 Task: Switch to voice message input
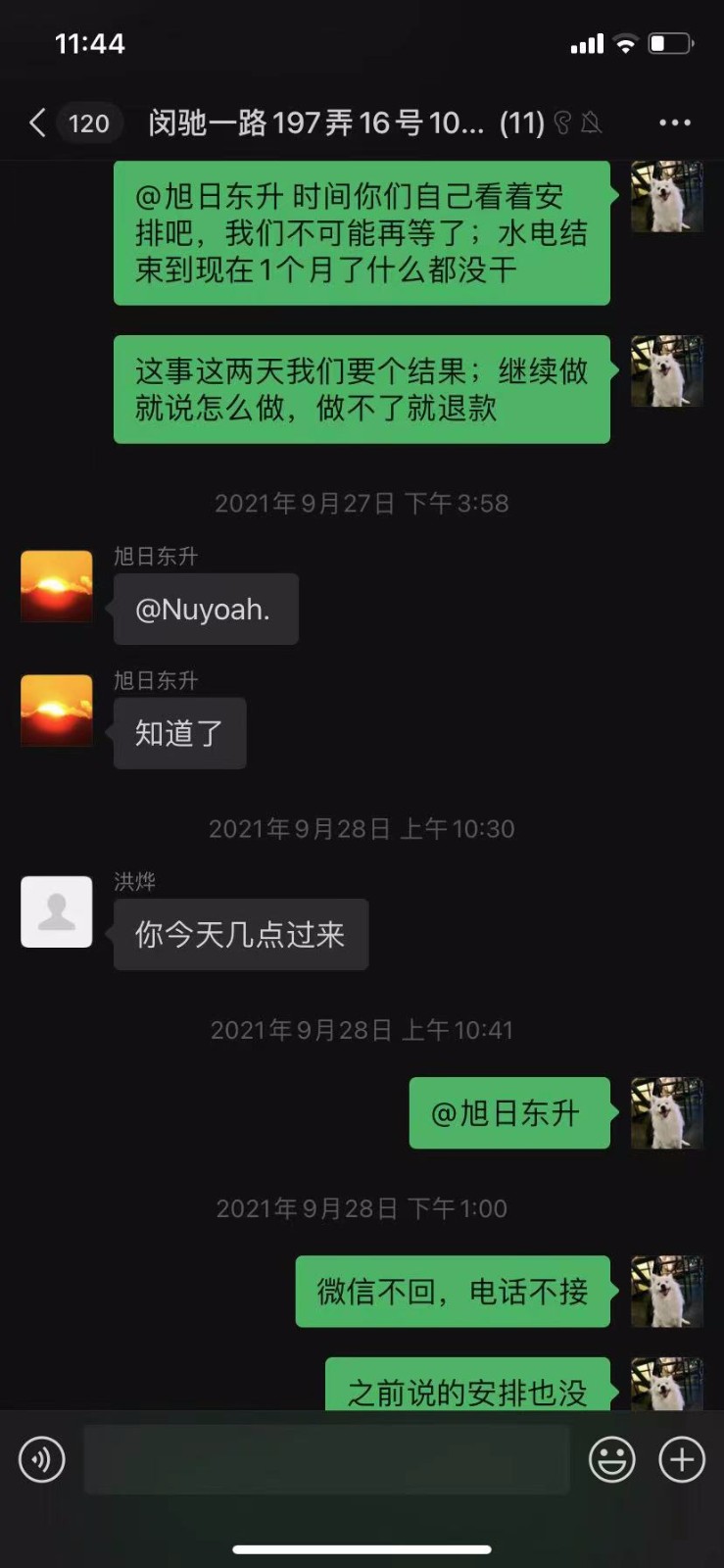point(41,1459)
